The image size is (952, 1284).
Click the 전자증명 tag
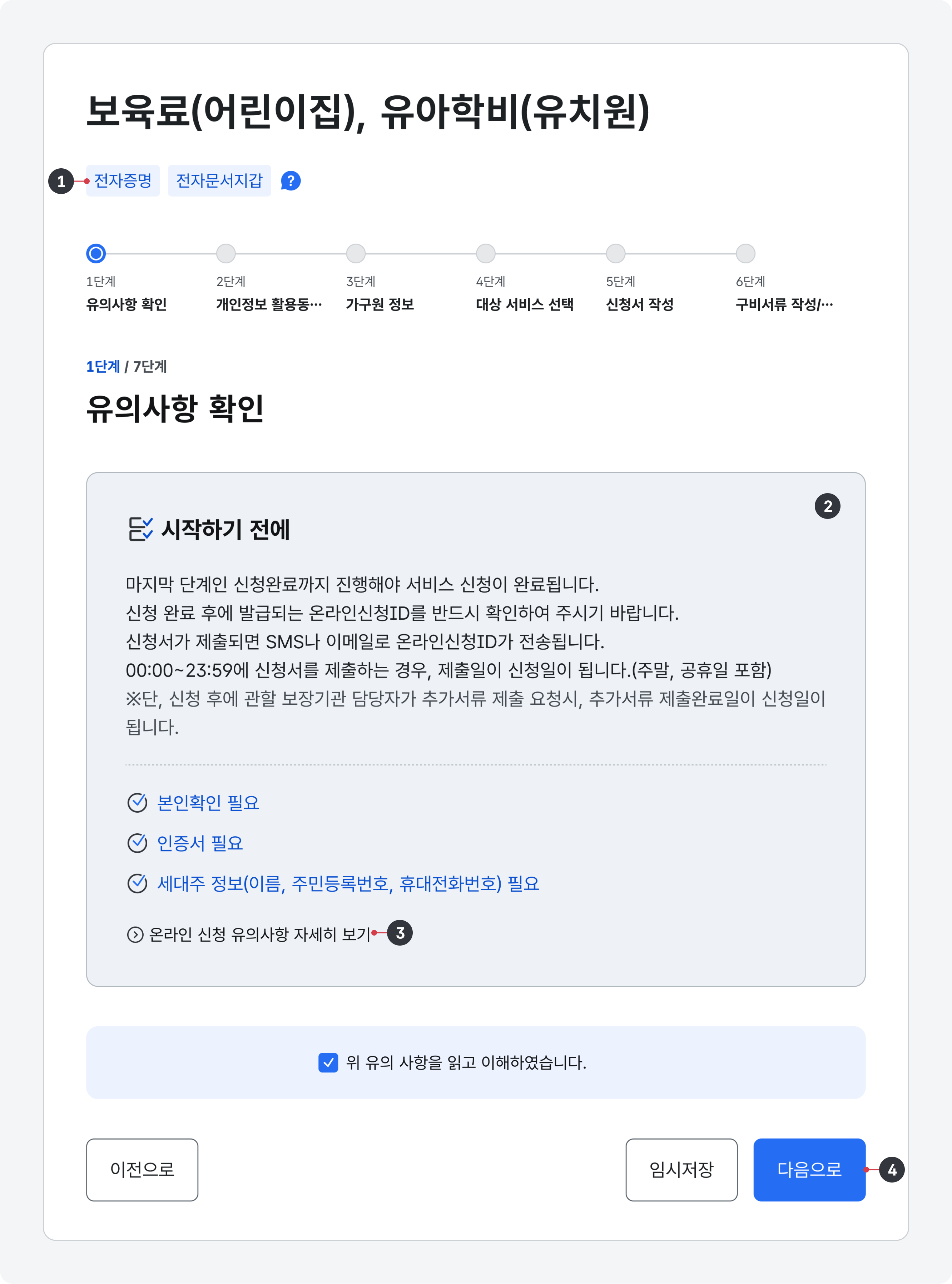pyautogui.click(x=123, y=180)
